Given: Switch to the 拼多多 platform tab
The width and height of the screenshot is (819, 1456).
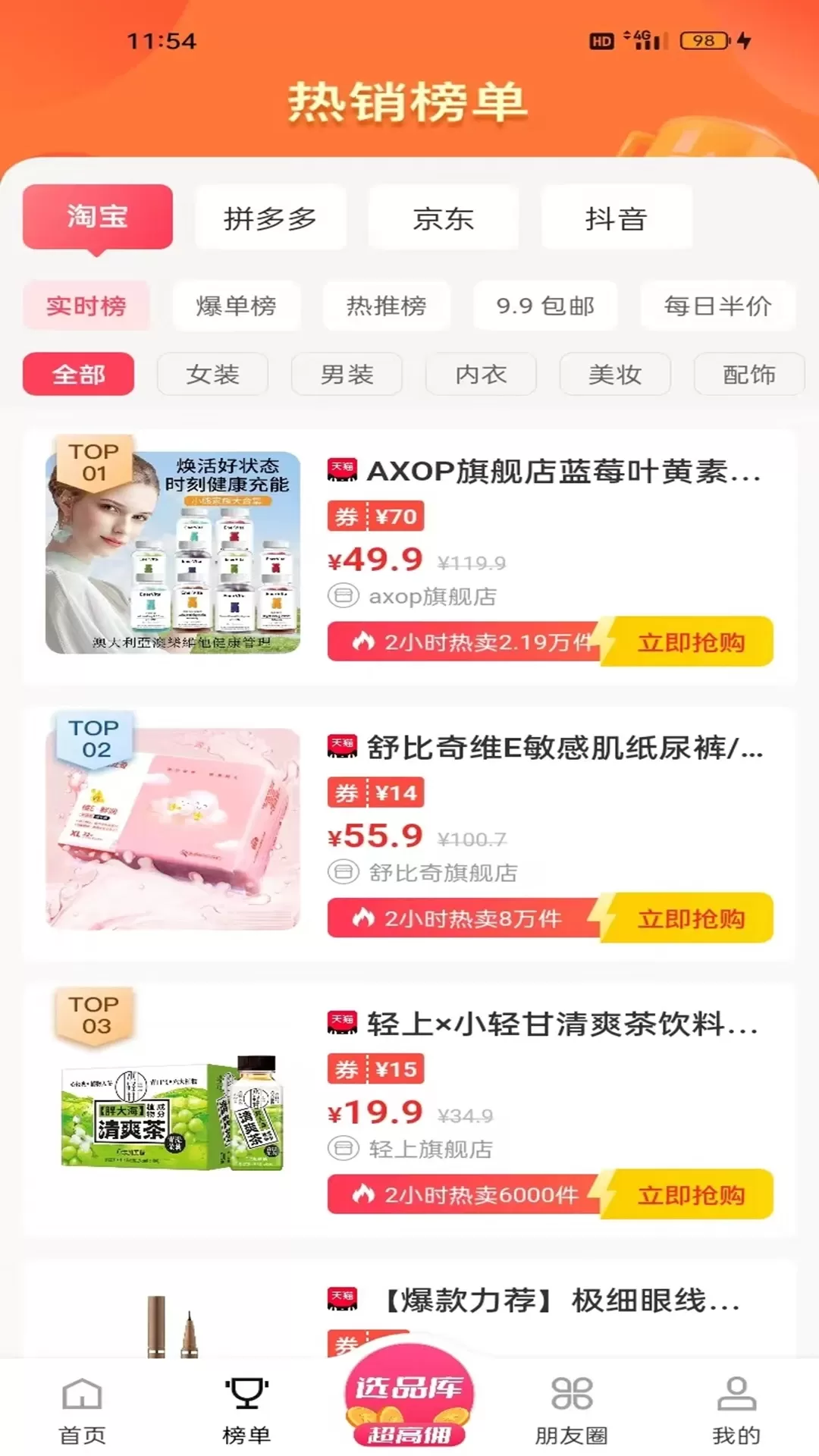Looking at the screenshot, I should (x=271, y=218).
